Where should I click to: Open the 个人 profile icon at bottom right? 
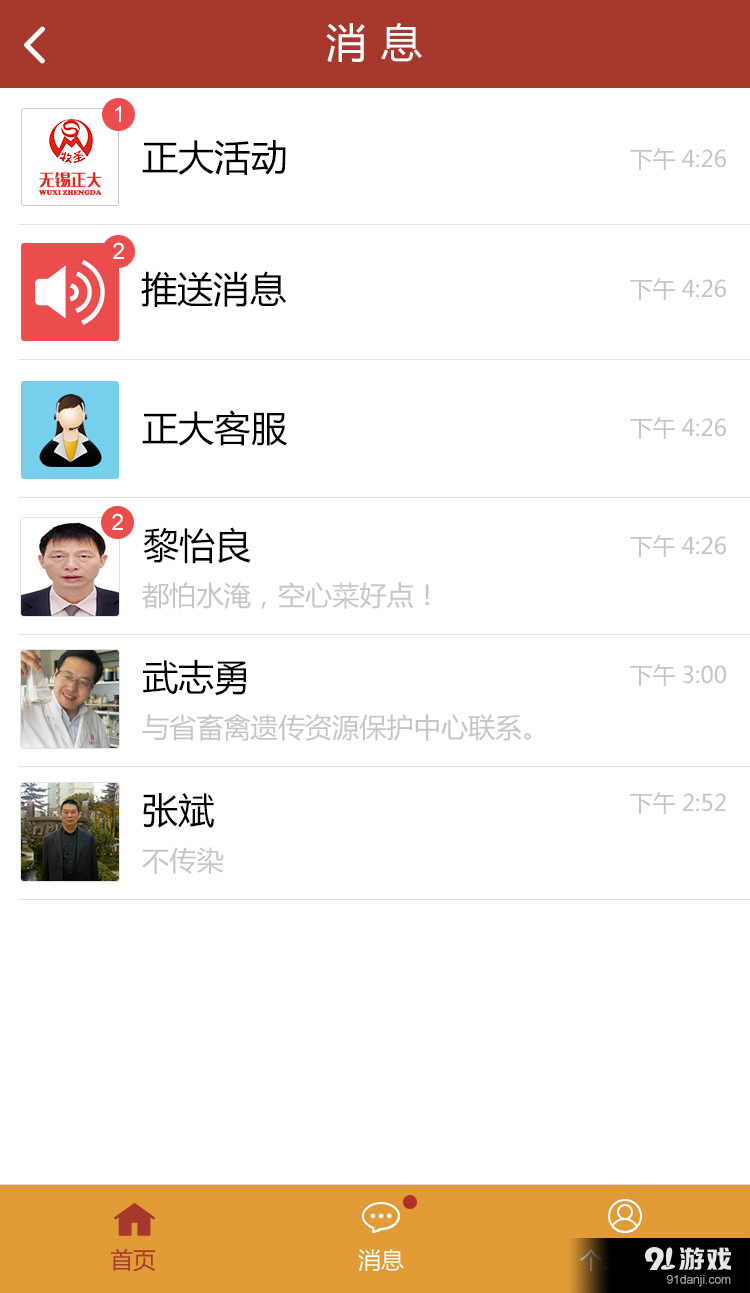[x=625, y=1216]
